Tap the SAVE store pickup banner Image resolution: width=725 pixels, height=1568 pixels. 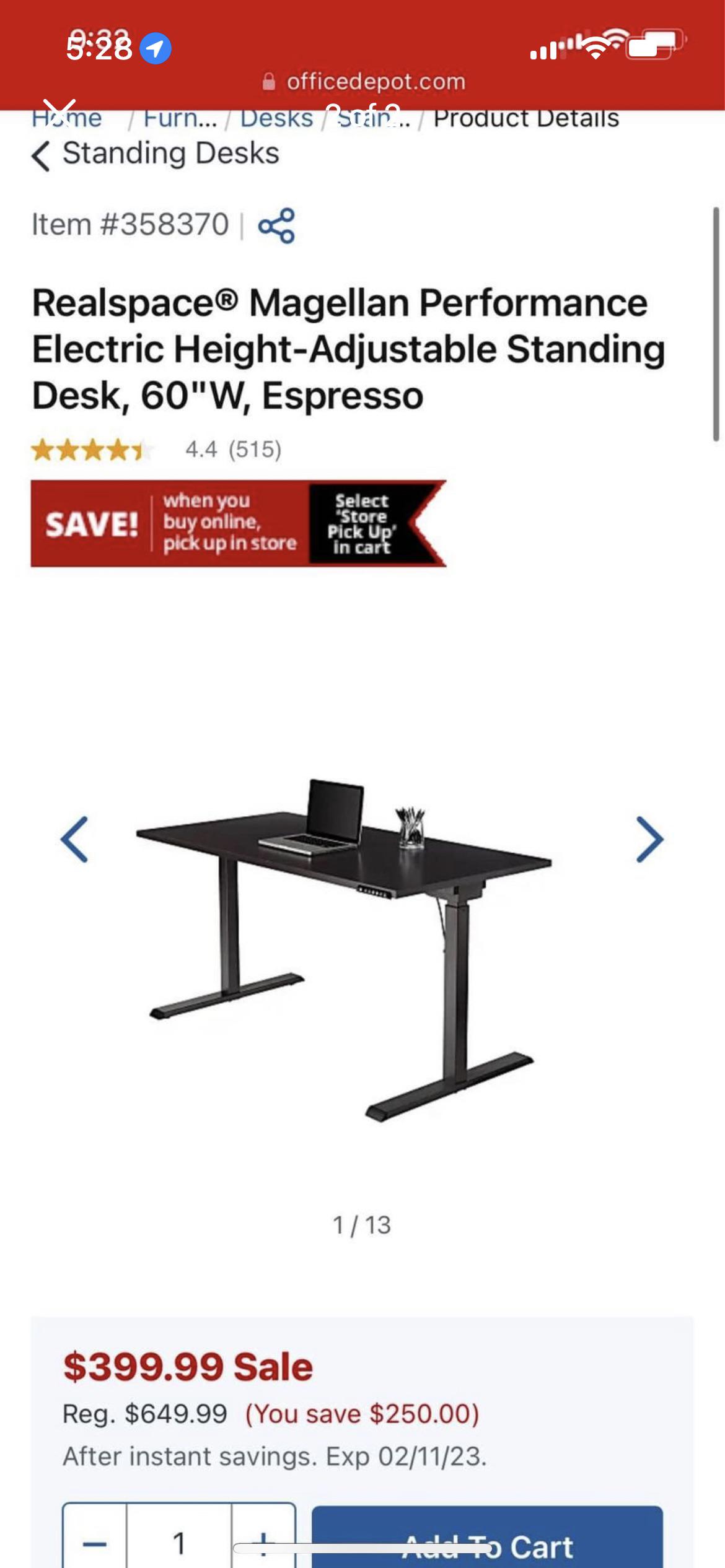click(x=239, y=523)
